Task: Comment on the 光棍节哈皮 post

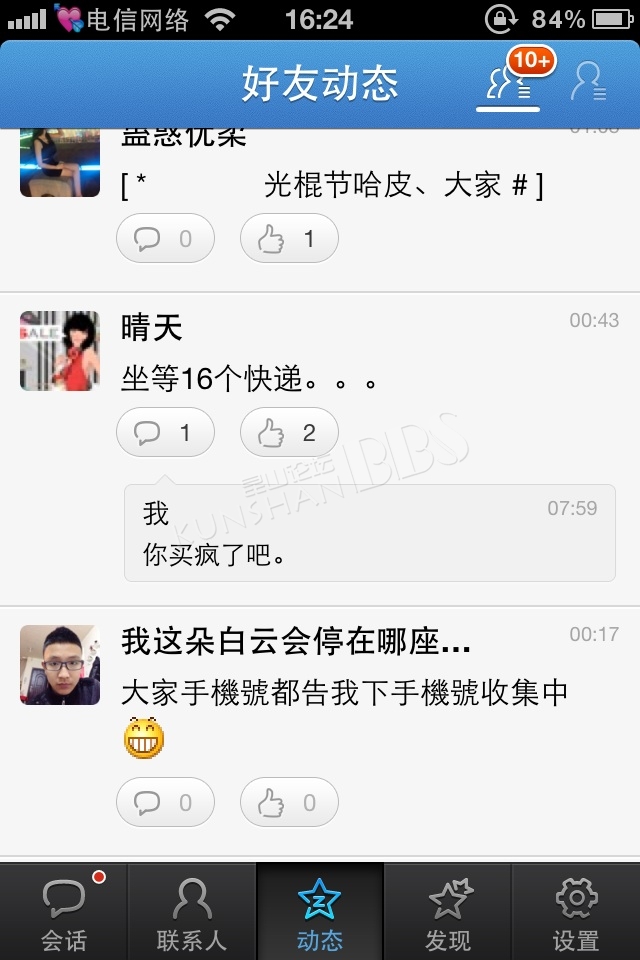Action: [x=165, y=239]
